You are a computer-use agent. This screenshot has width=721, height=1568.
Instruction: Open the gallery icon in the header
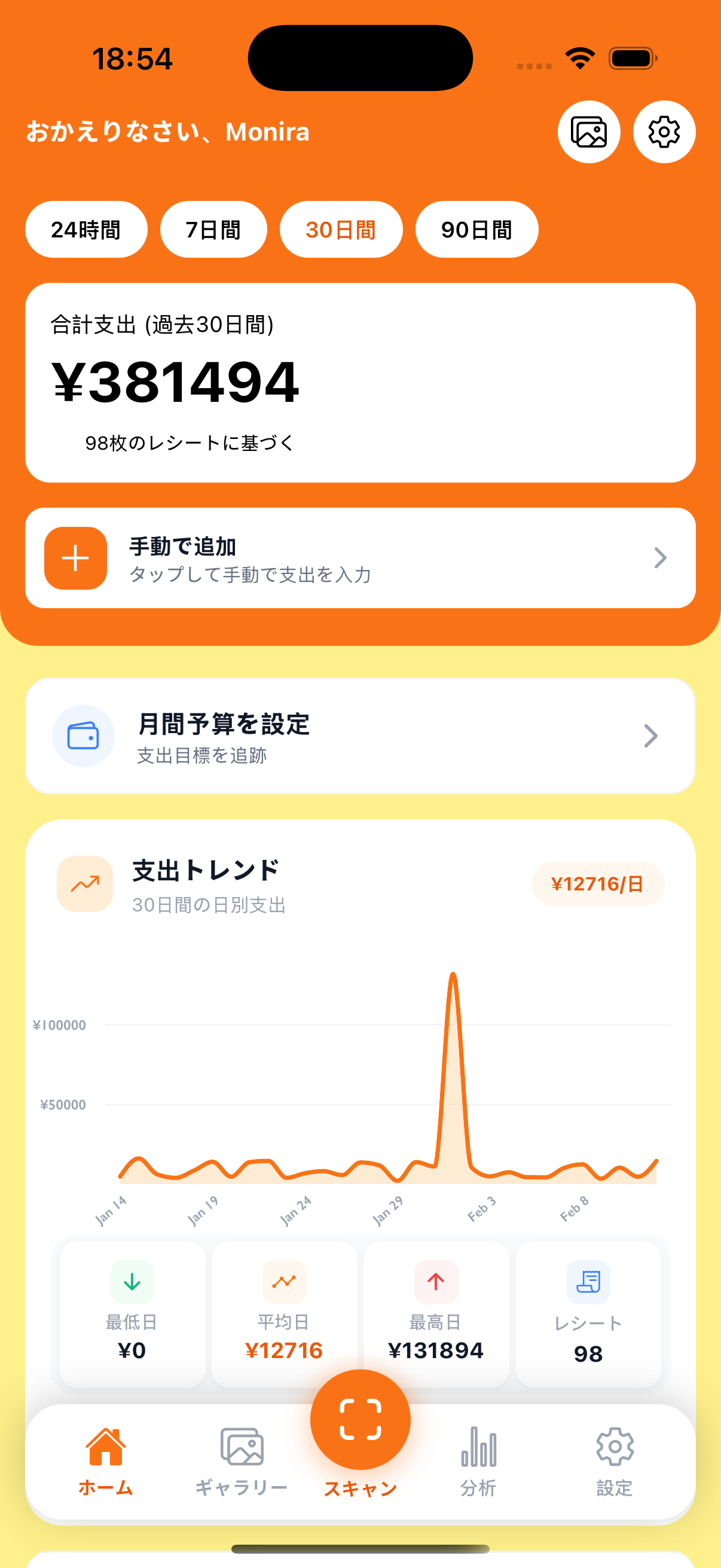[x=588, y=132]
